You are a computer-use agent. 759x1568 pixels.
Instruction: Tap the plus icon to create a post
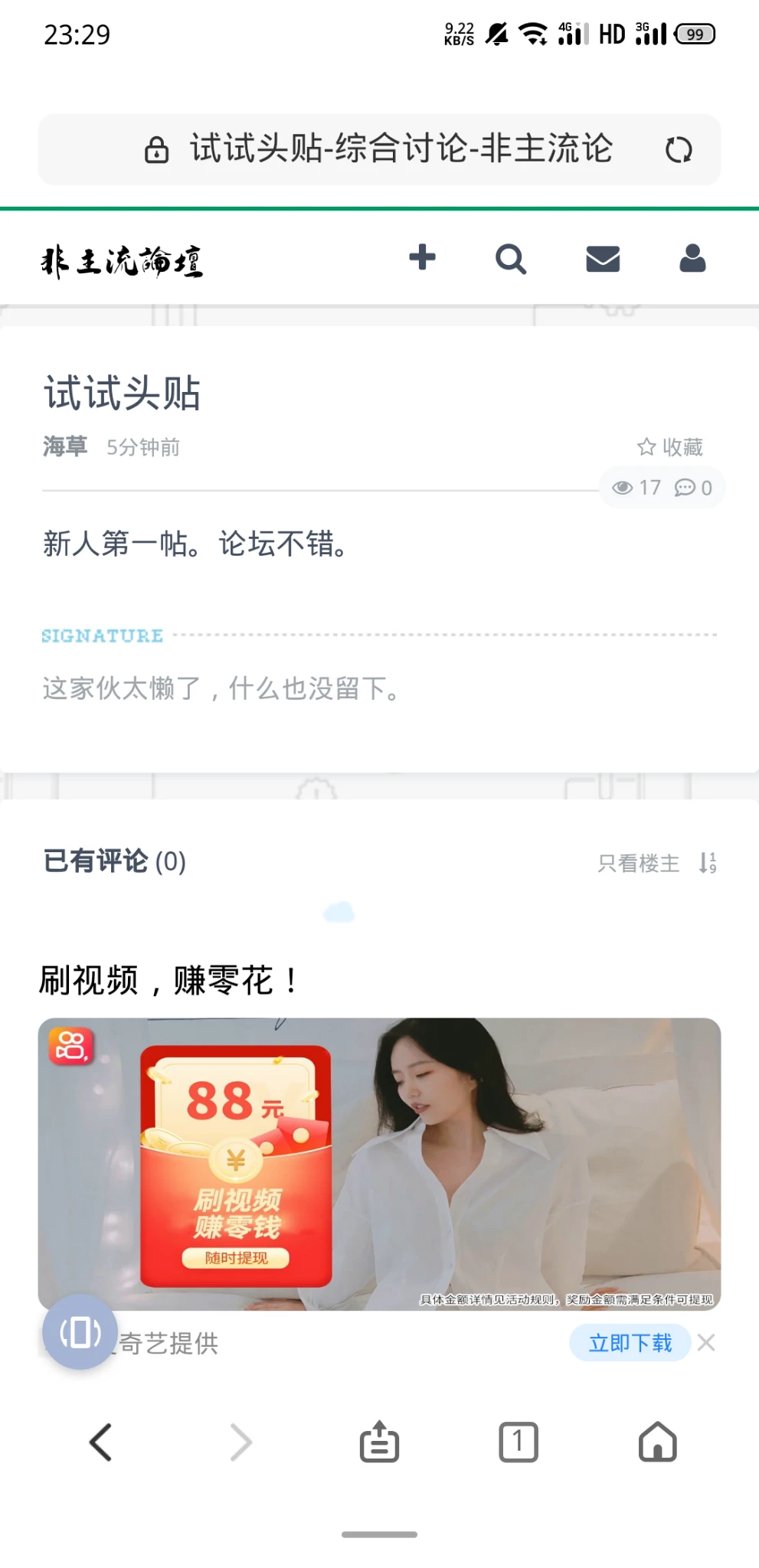tap(422, 258)
